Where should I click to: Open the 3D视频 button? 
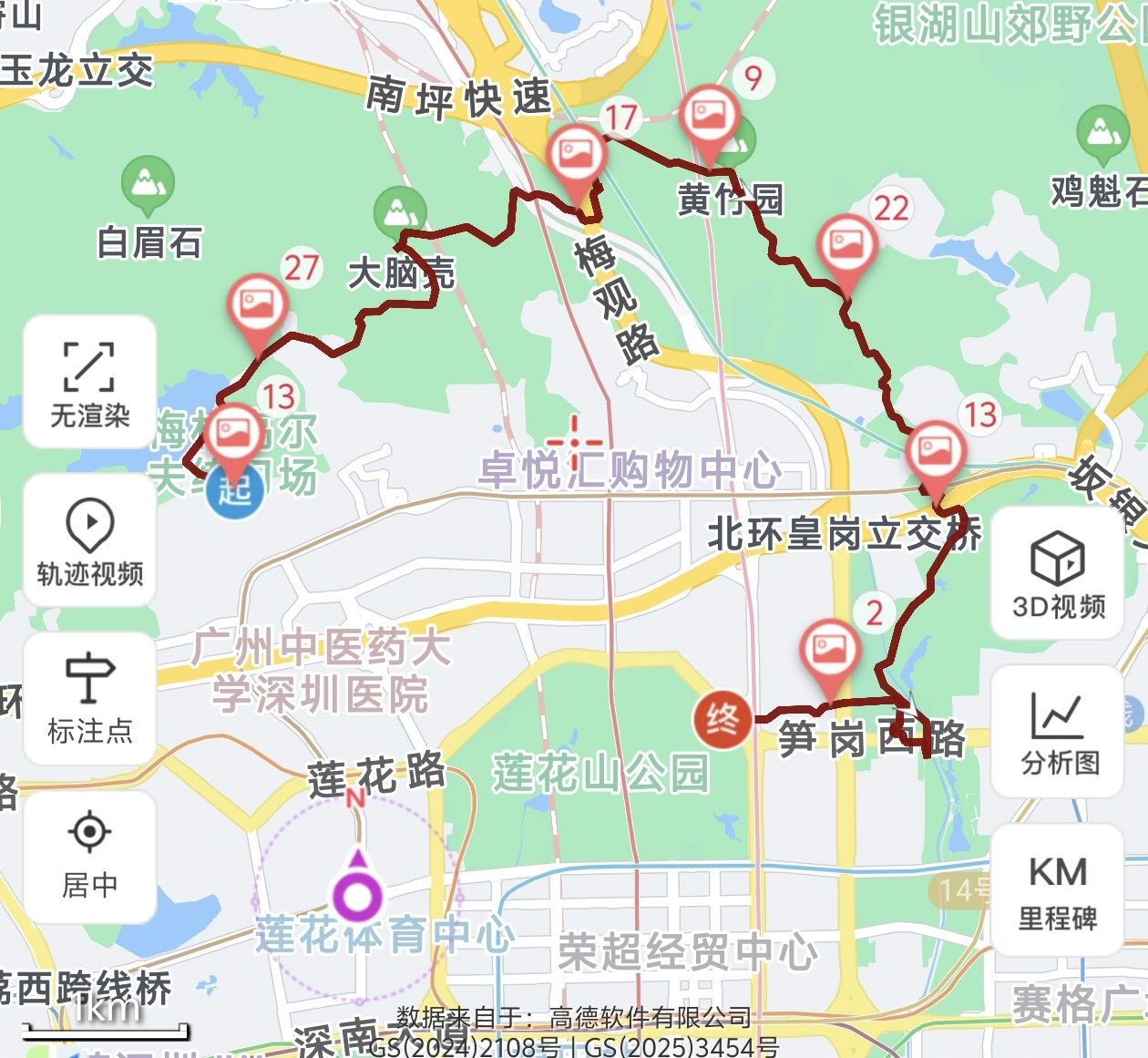click(1057, 574)
